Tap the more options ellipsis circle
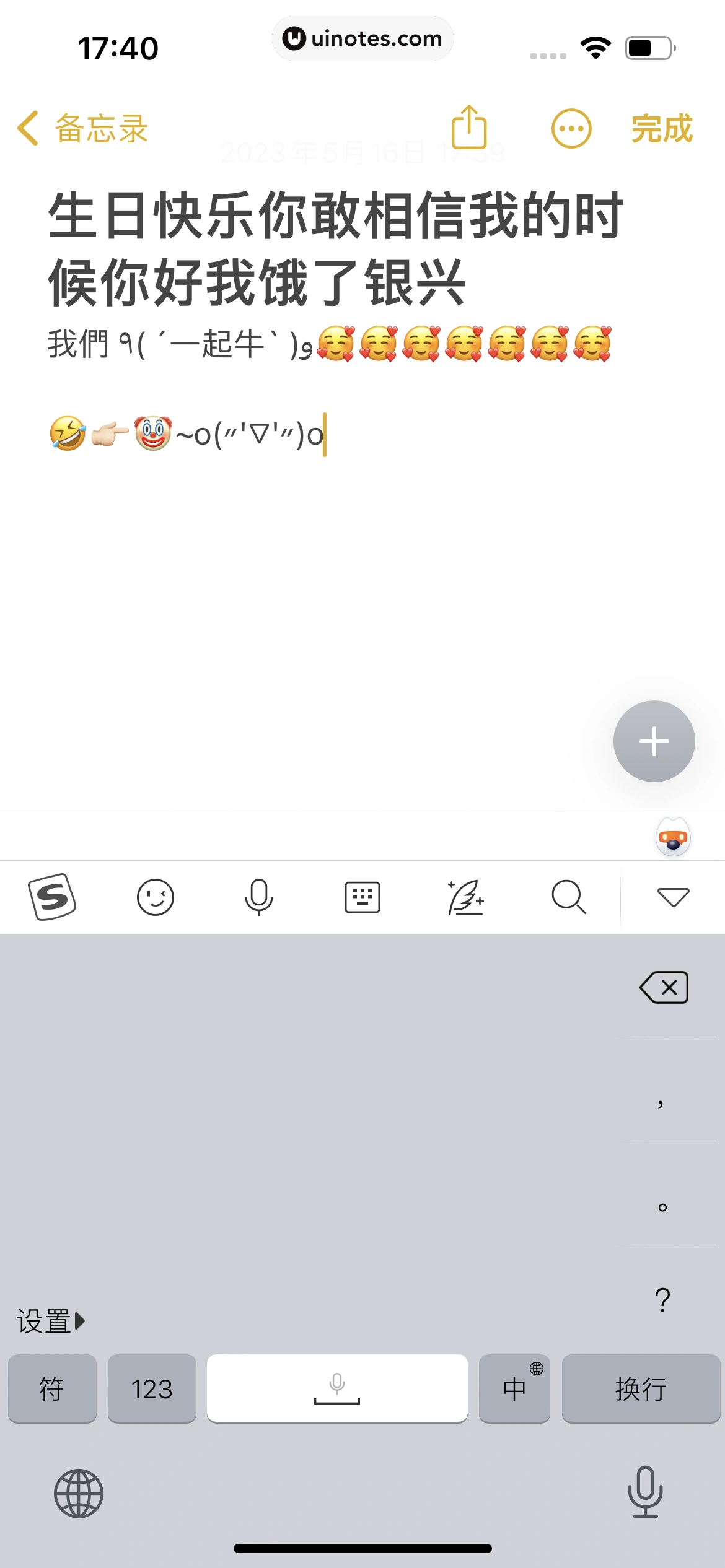 (x=571, y=129)
